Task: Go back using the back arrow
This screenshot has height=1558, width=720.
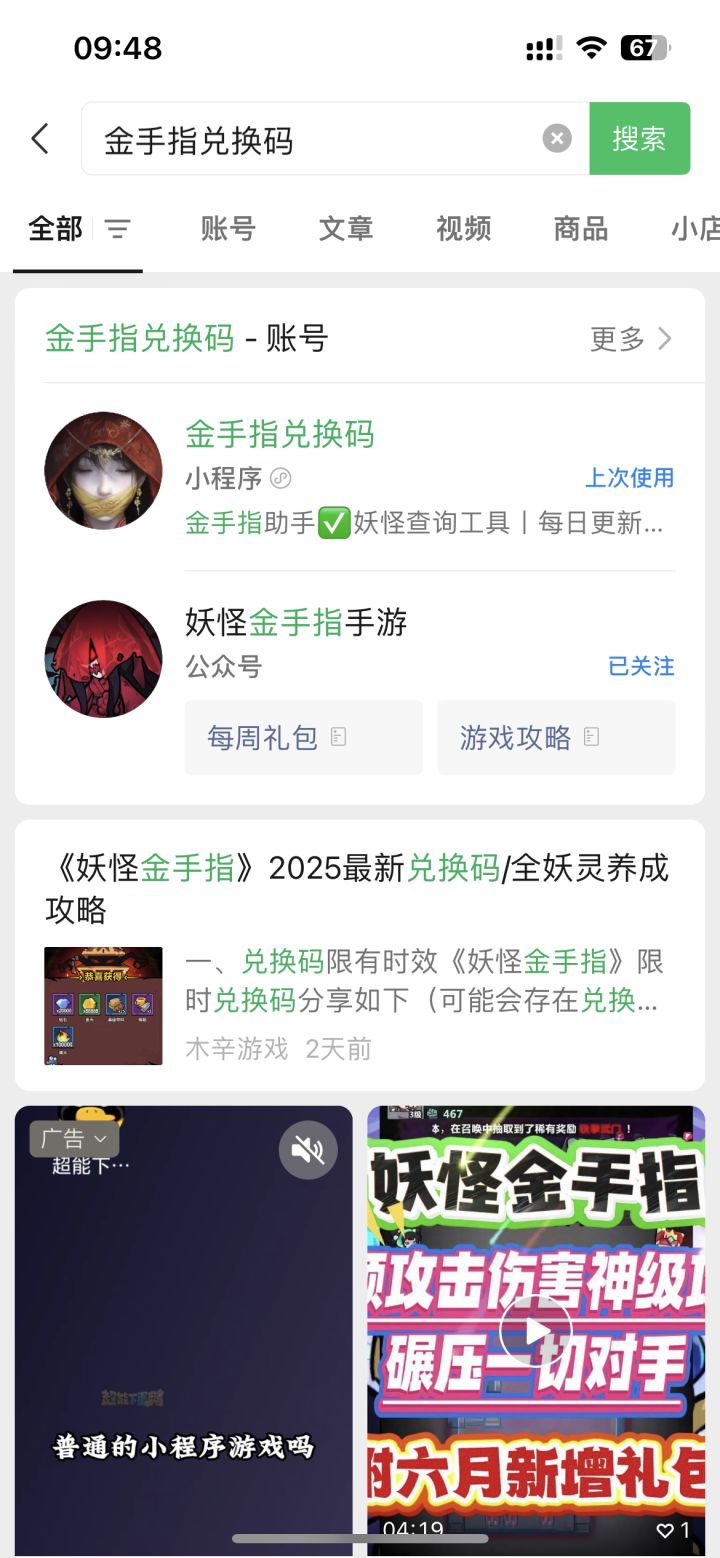Action: (x=40, y=139)
